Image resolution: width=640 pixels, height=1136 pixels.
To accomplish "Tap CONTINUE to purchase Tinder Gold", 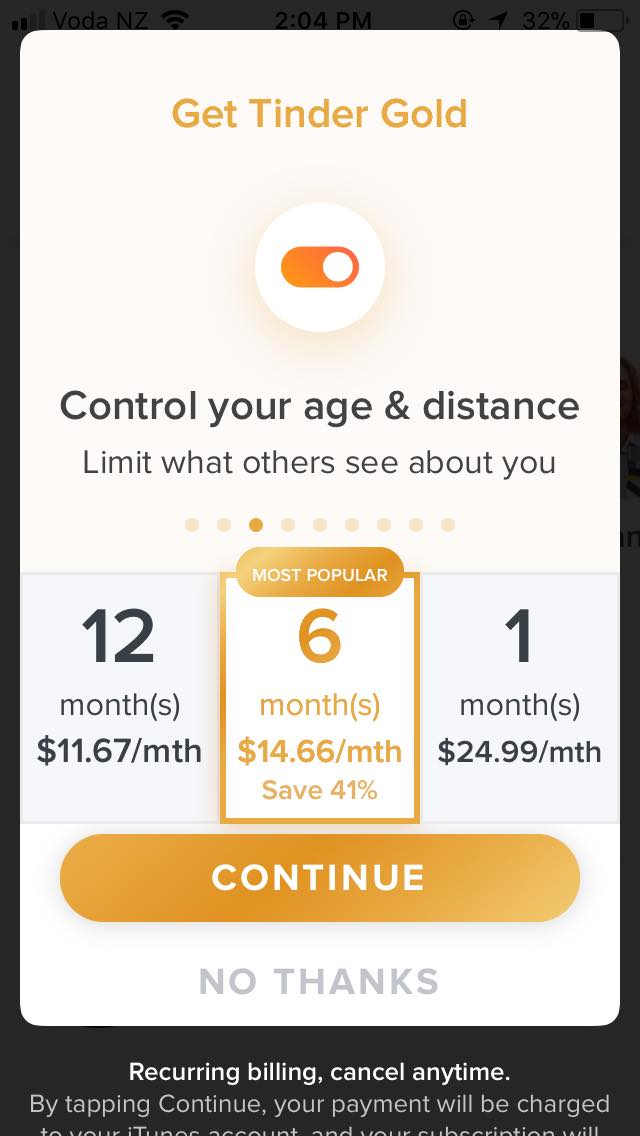I will pos(319,877).
